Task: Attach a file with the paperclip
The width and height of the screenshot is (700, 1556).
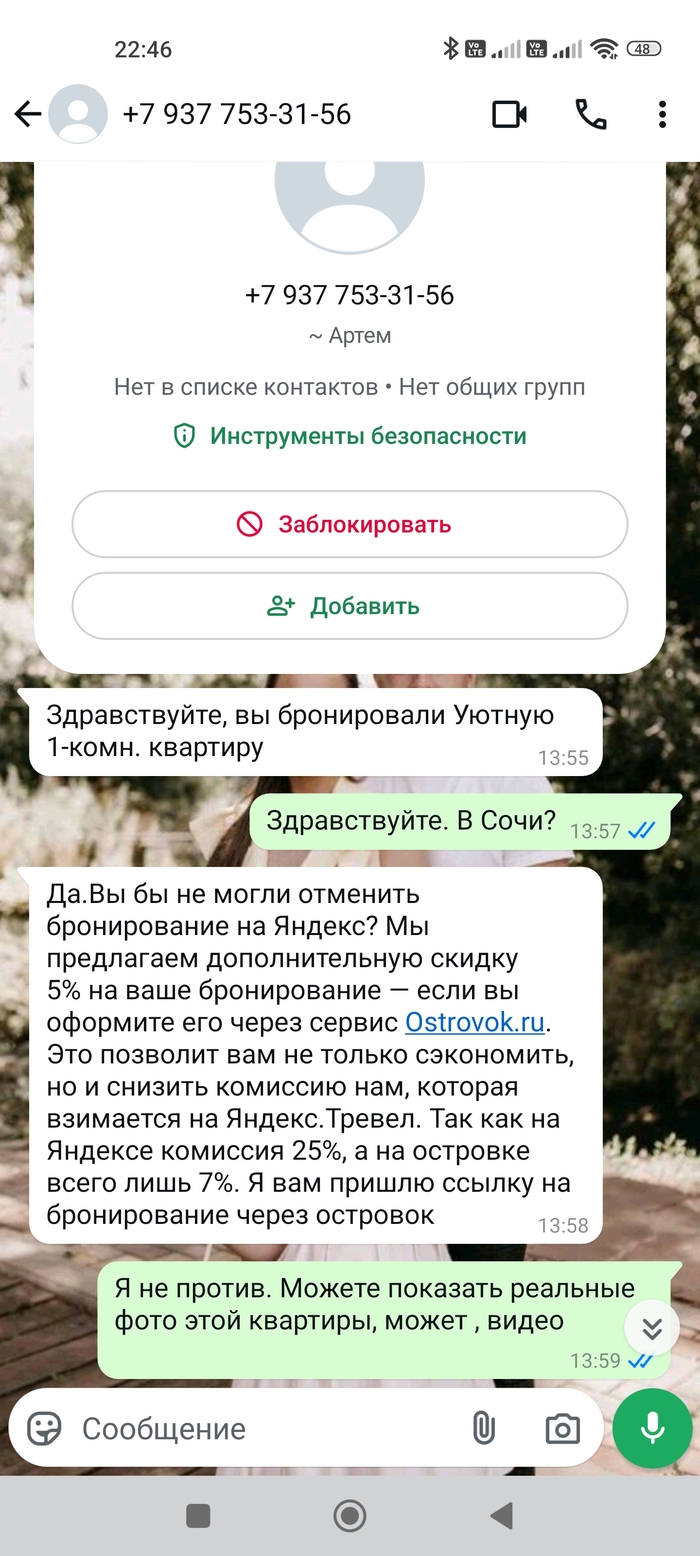Action: coord(484,1429)
